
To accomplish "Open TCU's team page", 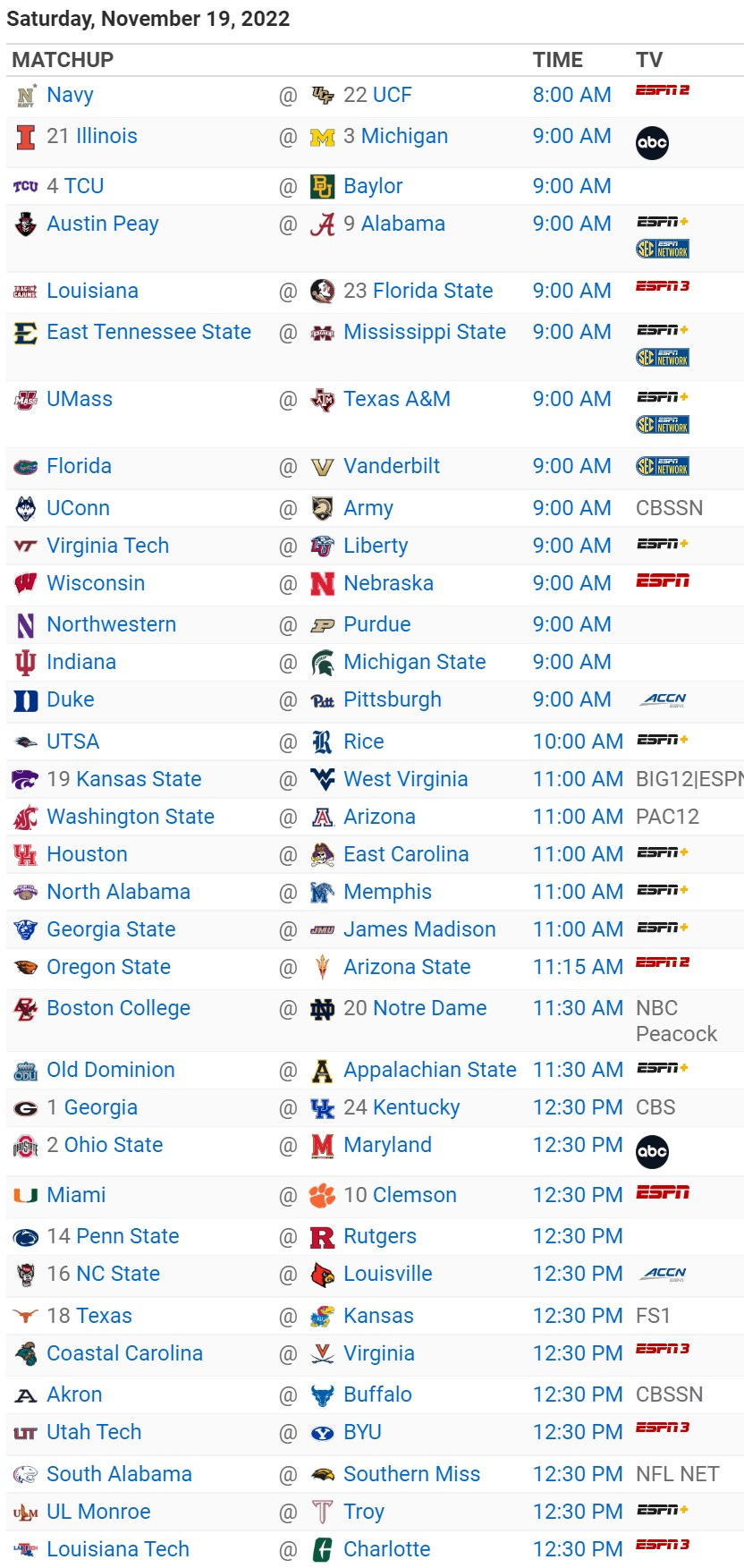I will click(x=84, y=186).
